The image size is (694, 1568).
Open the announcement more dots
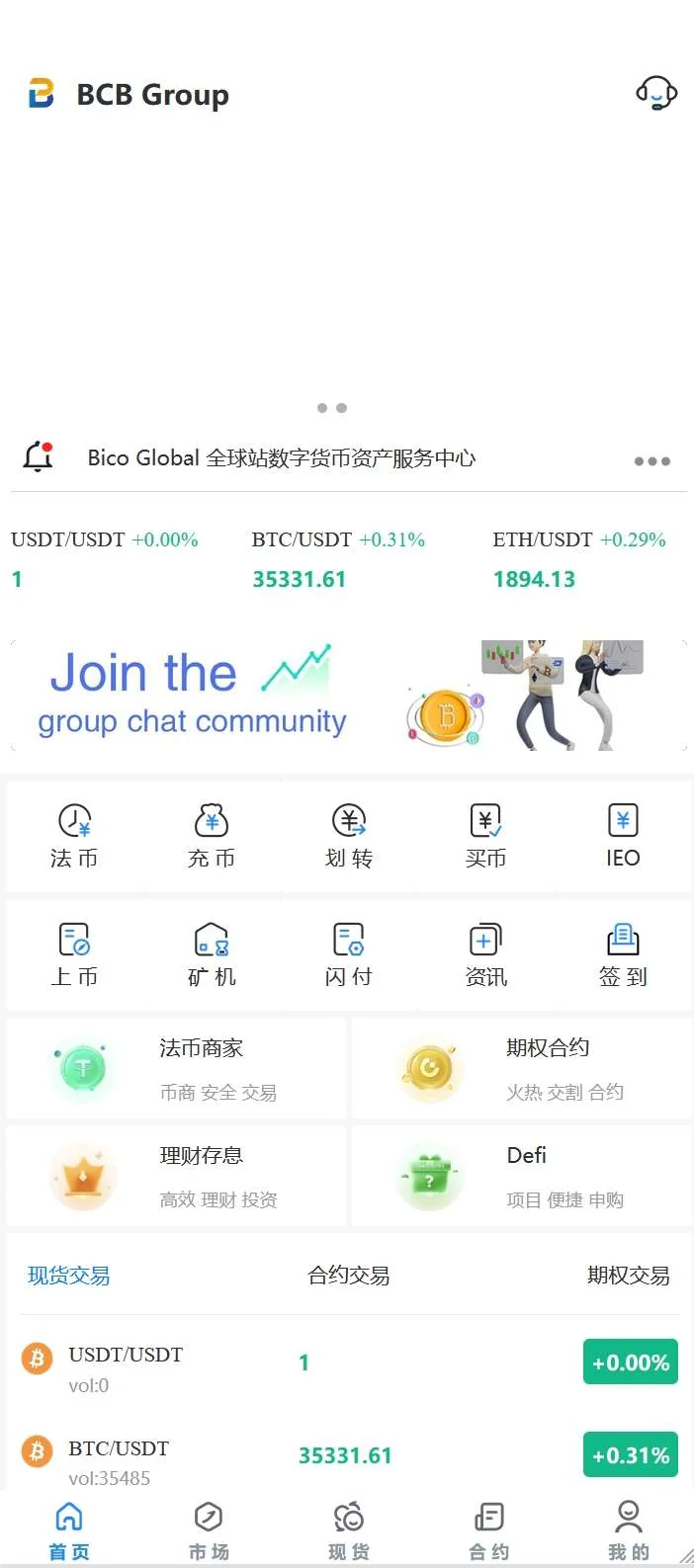pyautogui.click(x=651, y=460)
